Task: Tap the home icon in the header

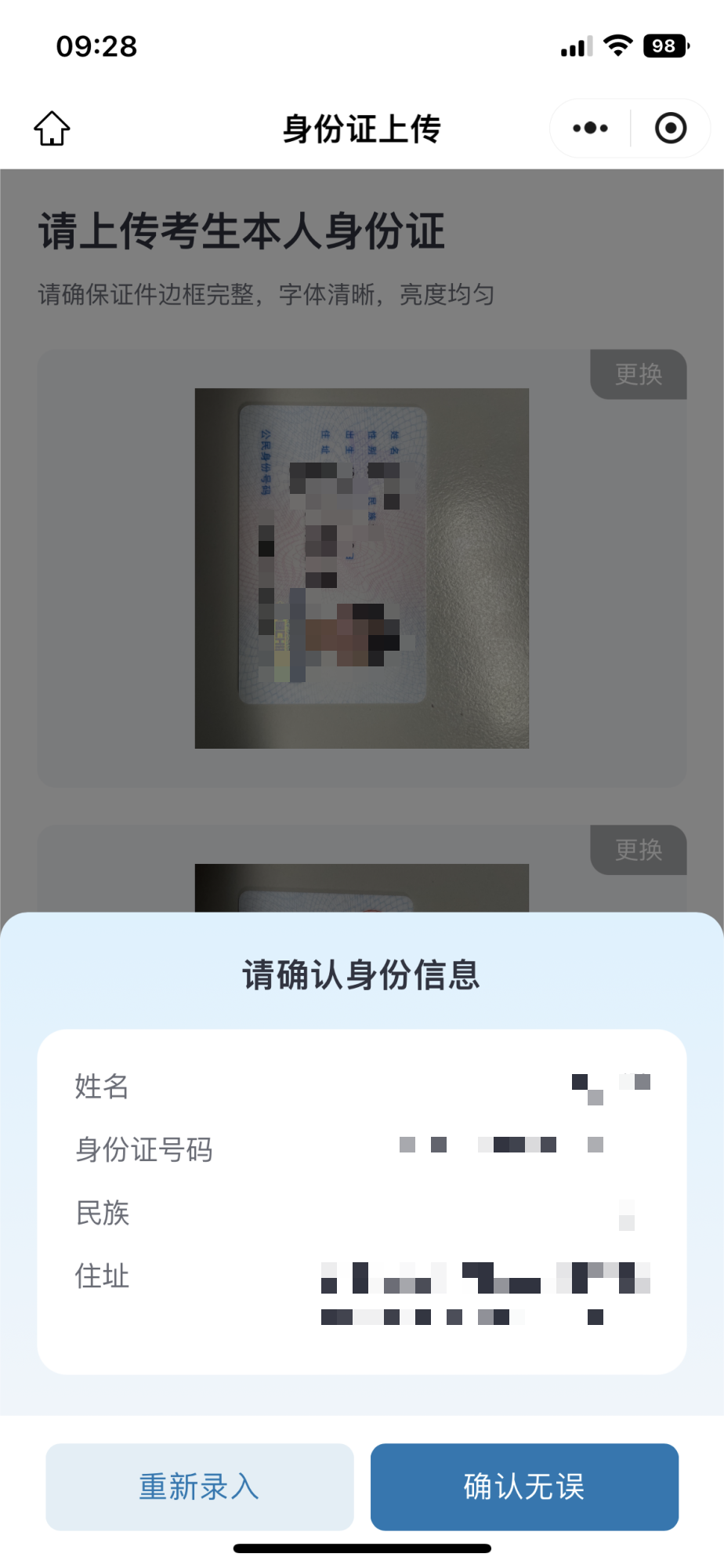Action: (x=52, y=129)
